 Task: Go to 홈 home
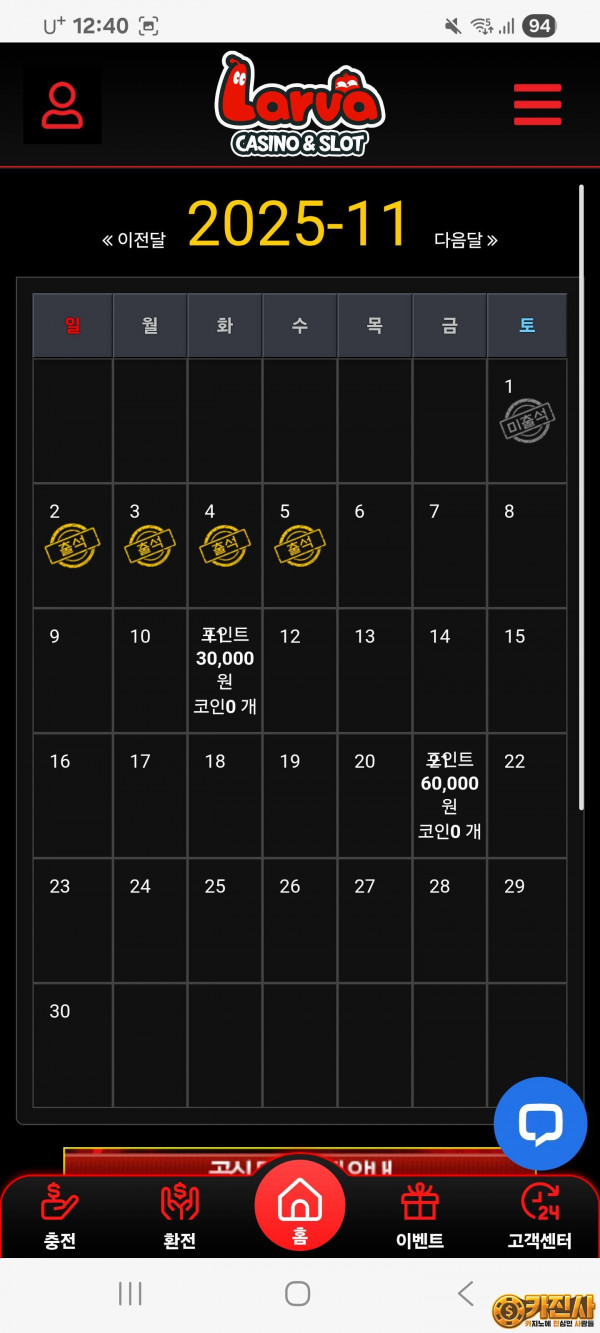(x=299, y=1206)
